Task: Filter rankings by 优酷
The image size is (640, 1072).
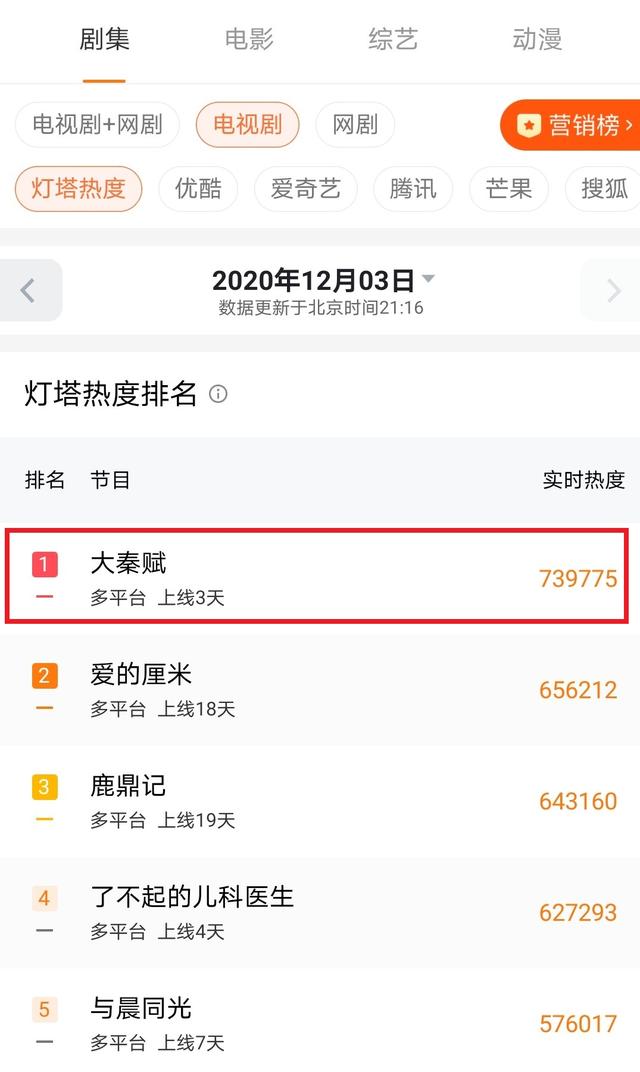Action: click(x=198, y=189)
